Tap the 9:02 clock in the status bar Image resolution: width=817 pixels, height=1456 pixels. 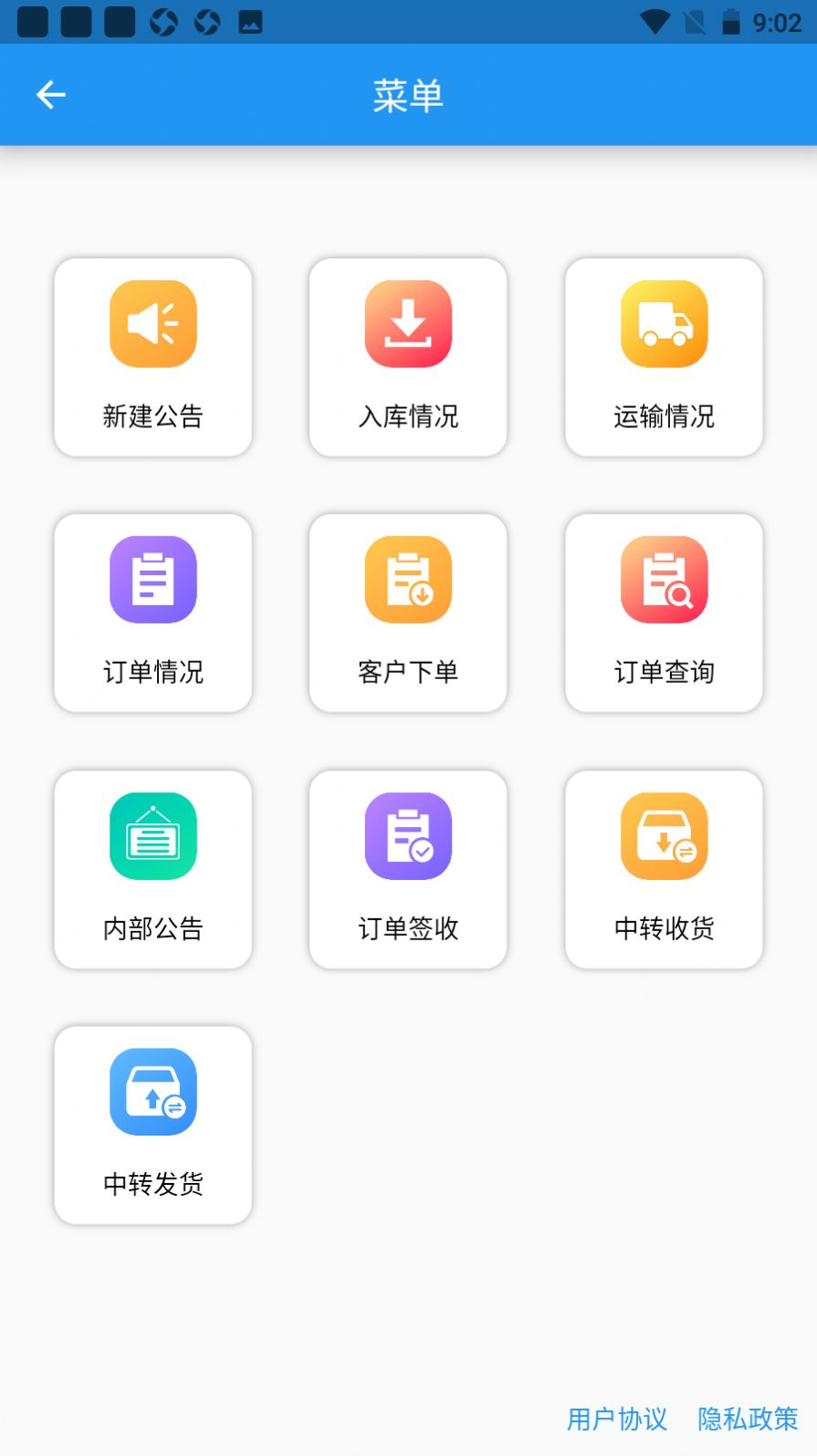click(777, 22)
